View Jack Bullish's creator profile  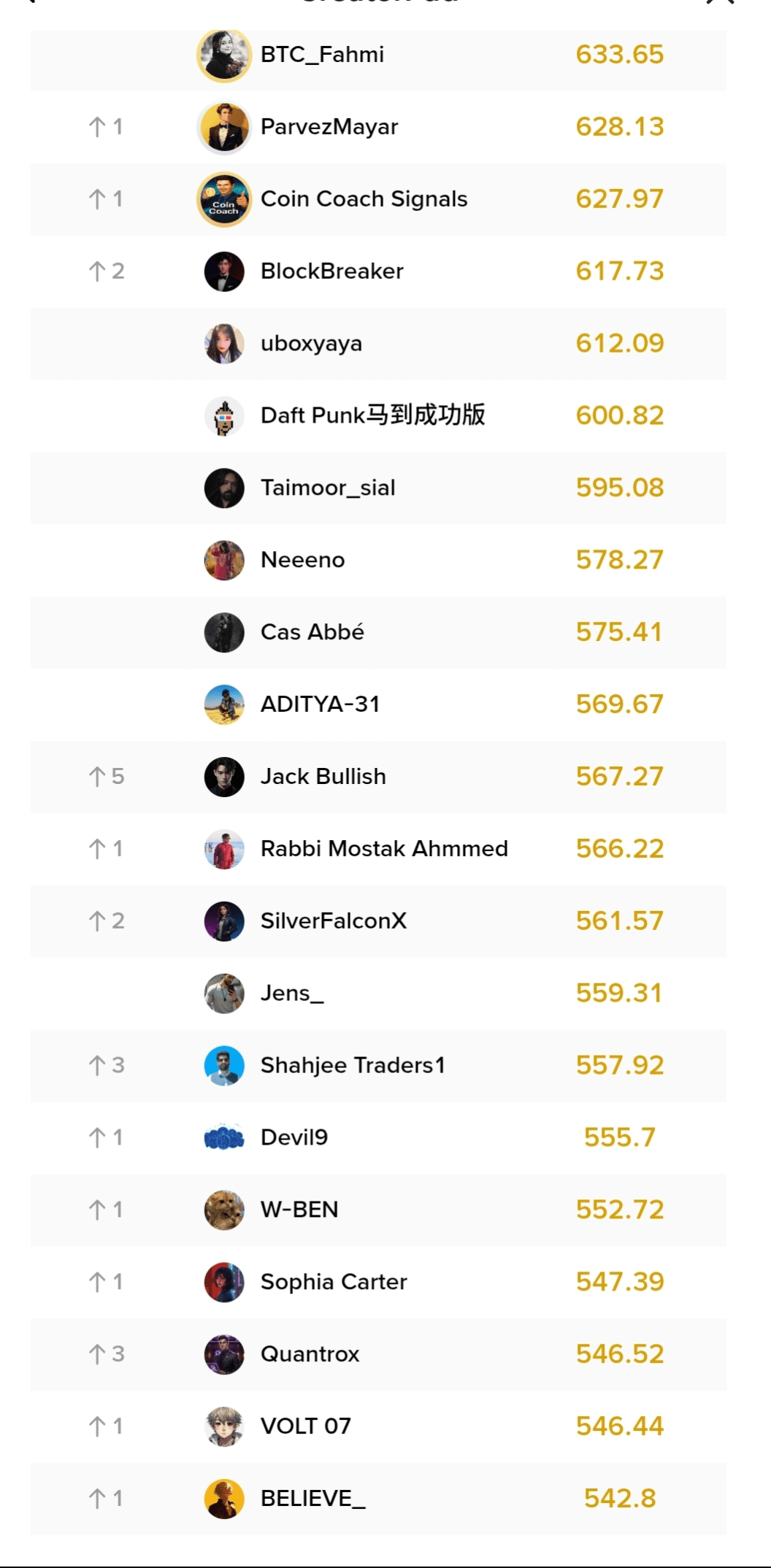323,777
